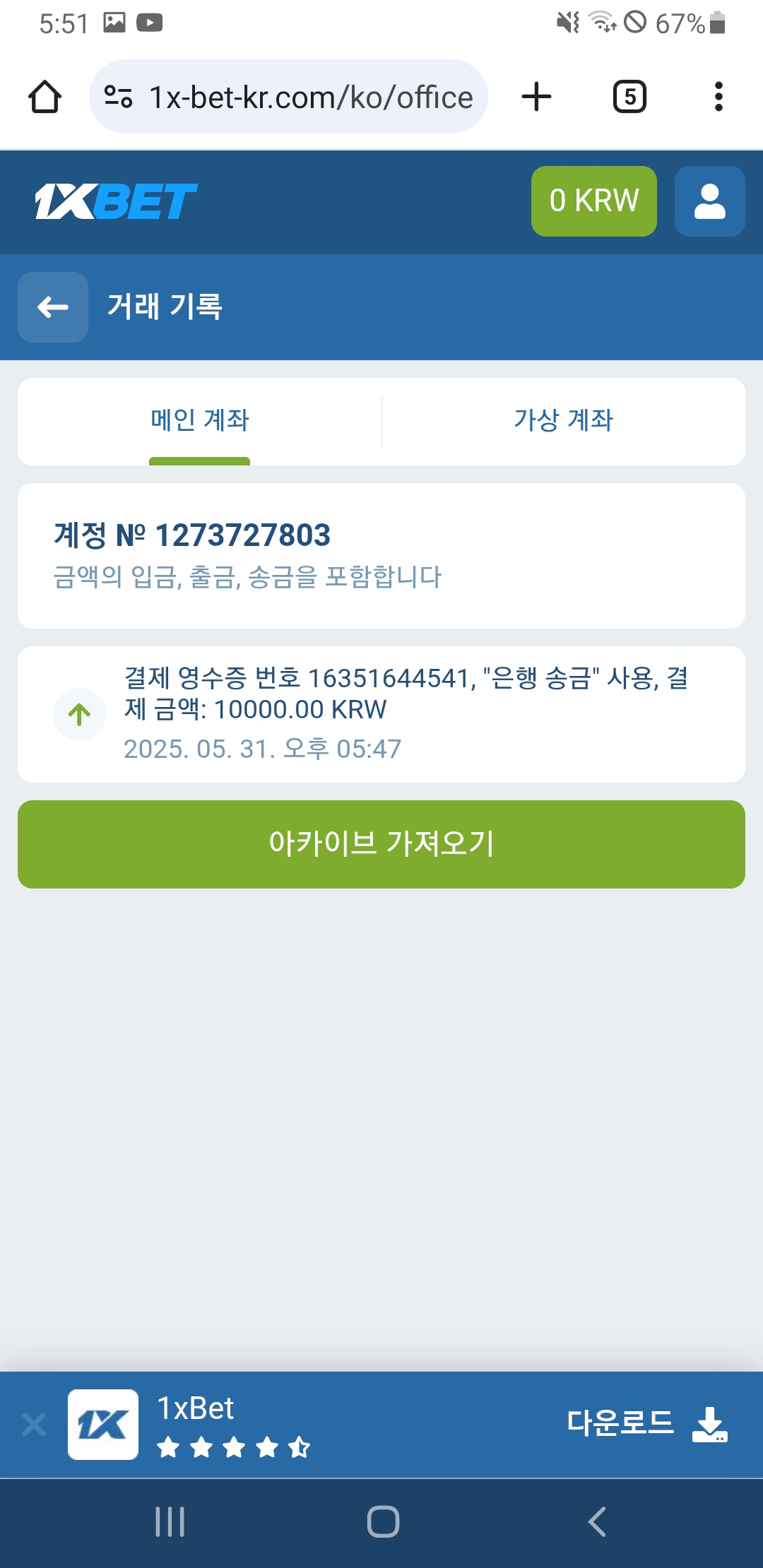Go to the browser home page
Screen dimensions: 763x1568
[x=45, y=97]
